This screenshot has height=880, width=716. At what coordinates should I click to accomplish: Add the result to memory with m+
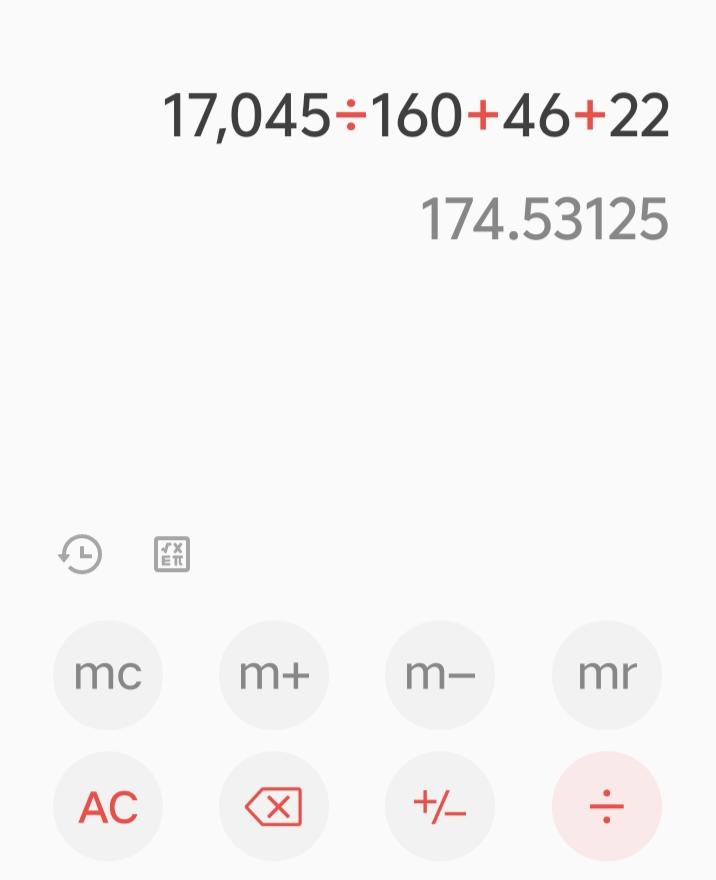(274, 675)
